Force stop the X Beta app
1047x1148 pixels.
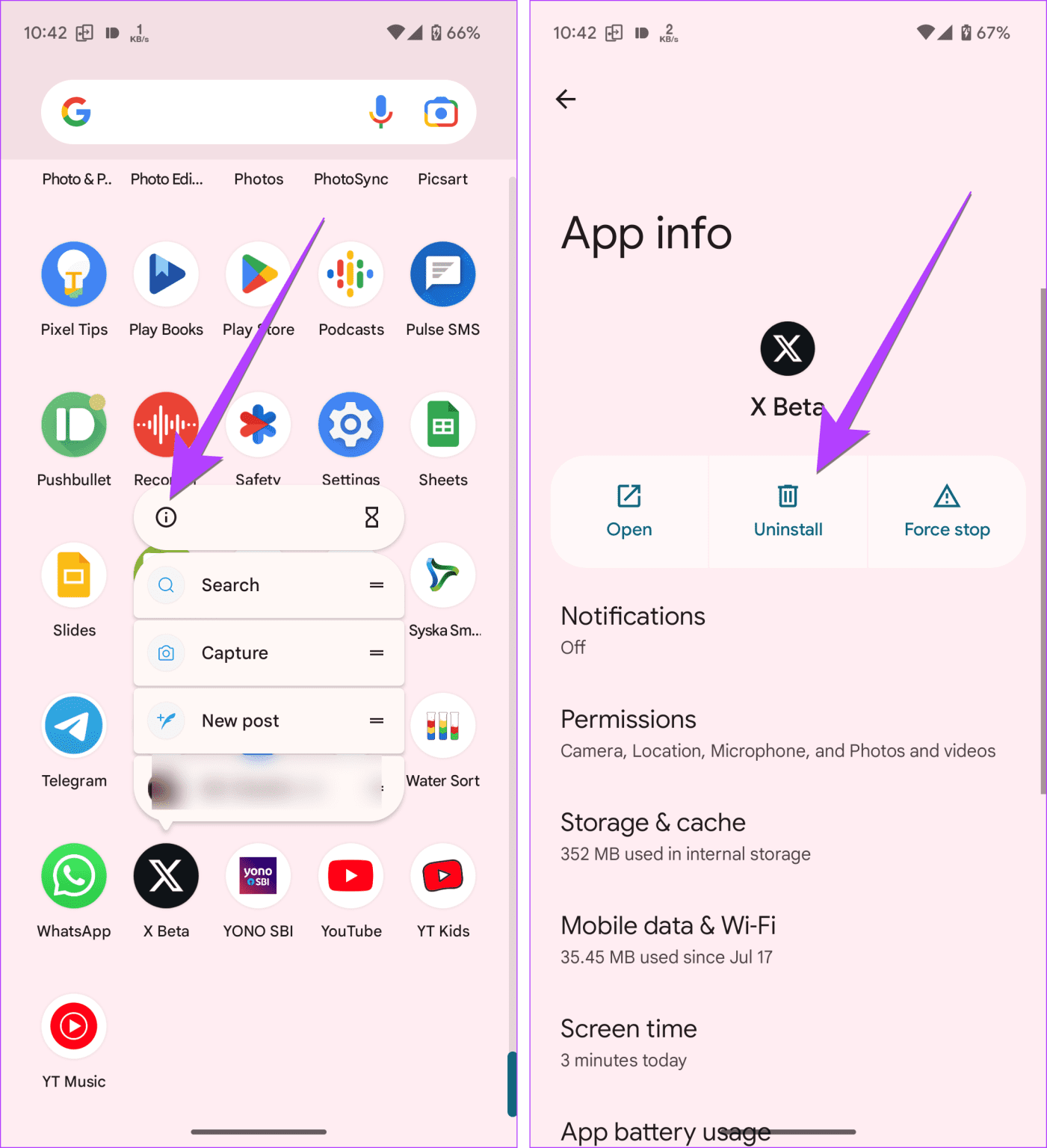[946, 512]
